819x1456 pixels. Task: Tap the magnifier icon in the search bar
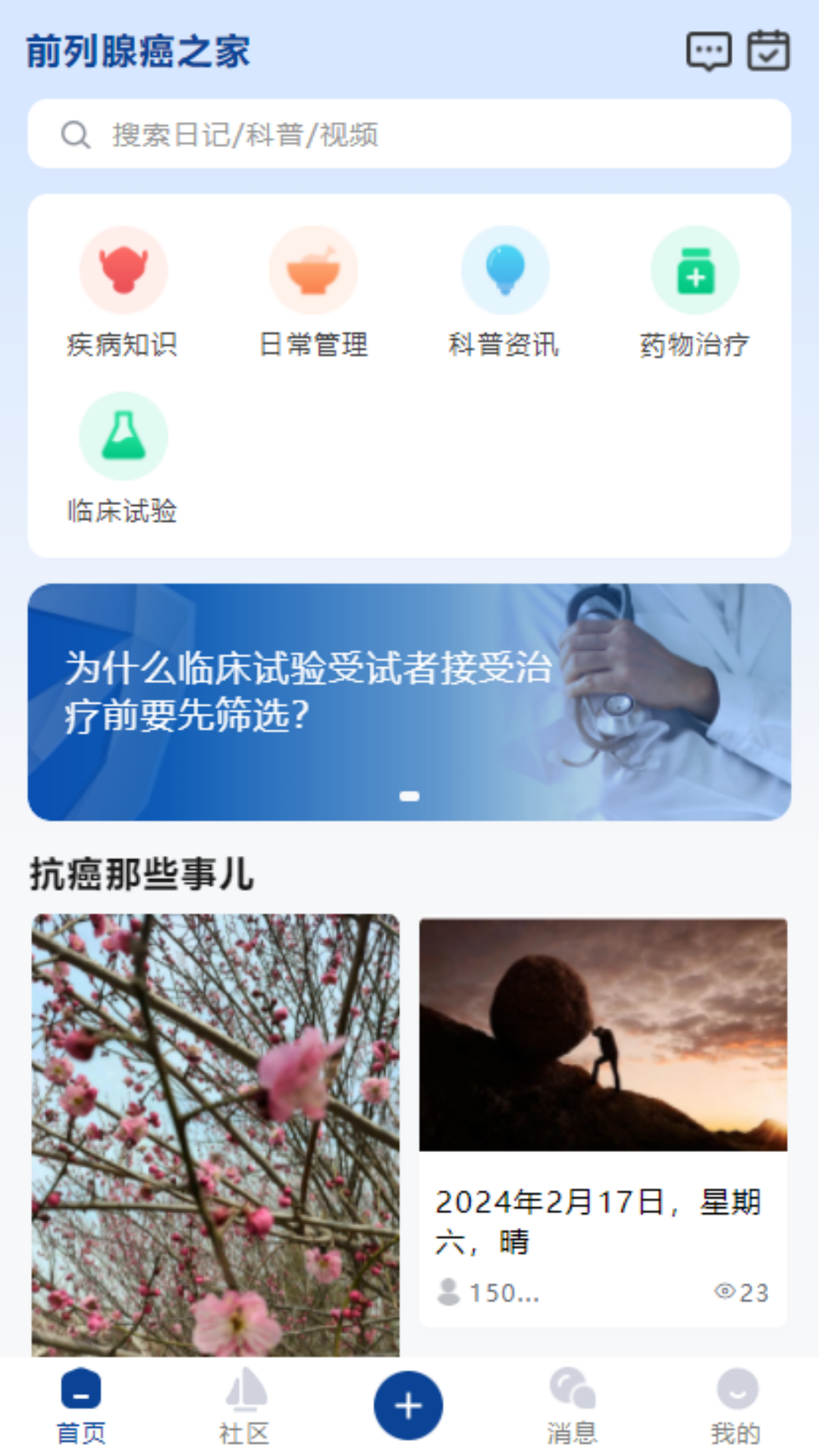[74, 134]
